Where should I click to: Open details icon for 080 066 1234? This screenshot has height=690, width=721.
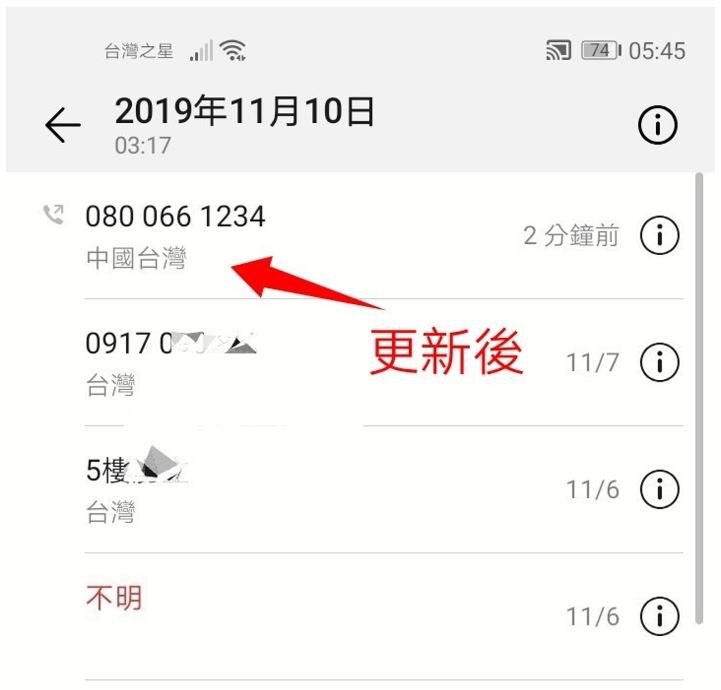tap(659, 236)
